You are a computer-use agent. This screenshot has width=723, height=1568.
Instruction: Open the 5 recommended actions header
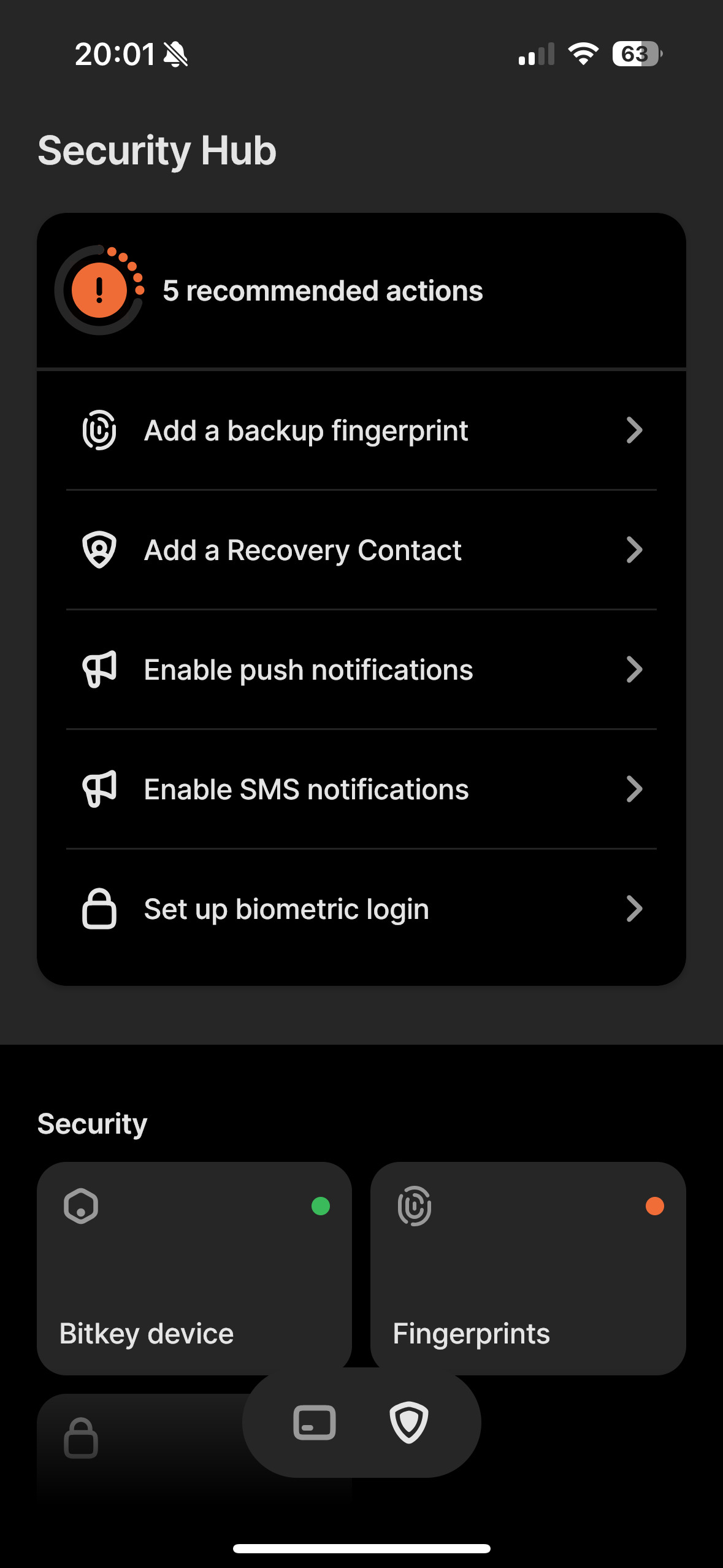click(x=361, y=291)
